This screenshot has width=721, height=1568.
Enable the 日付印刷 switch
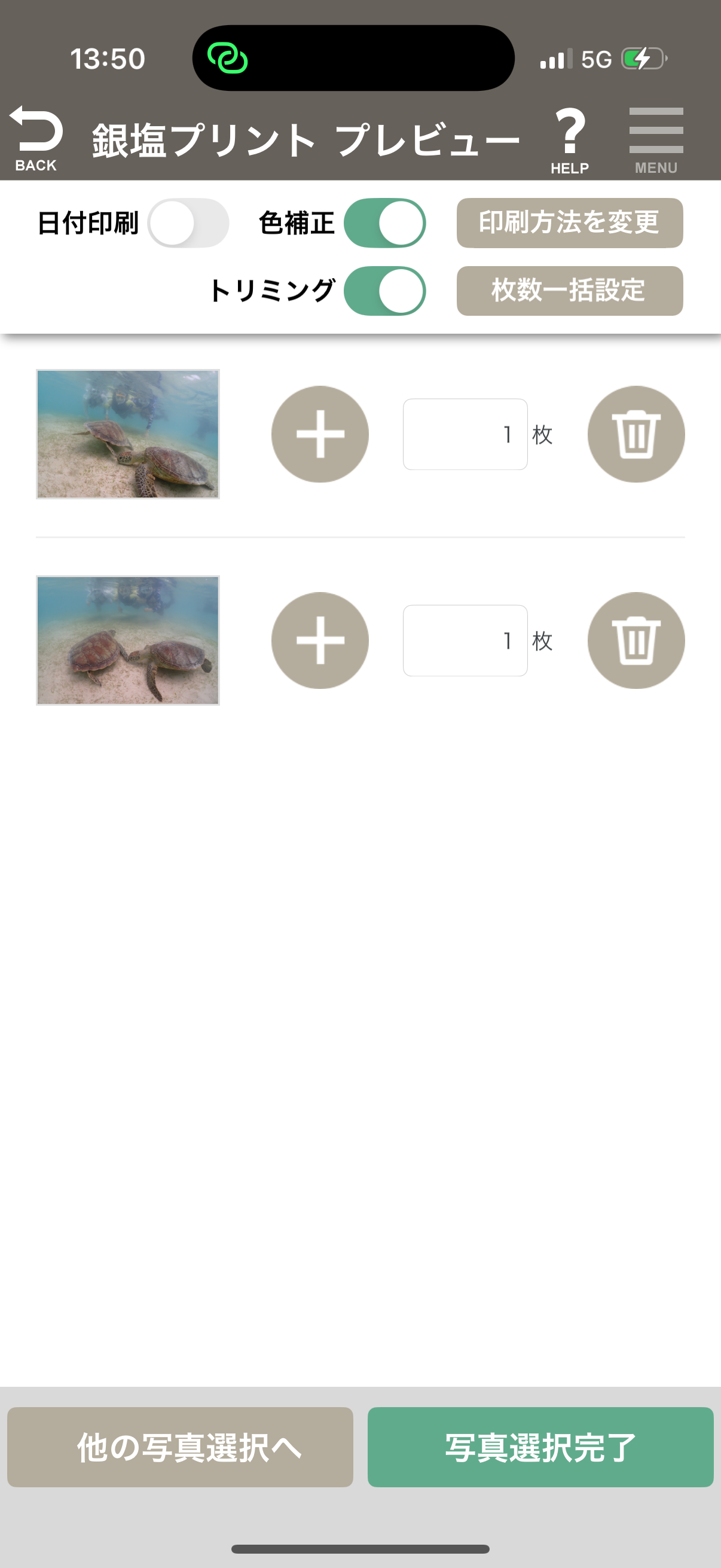[188, 223]
